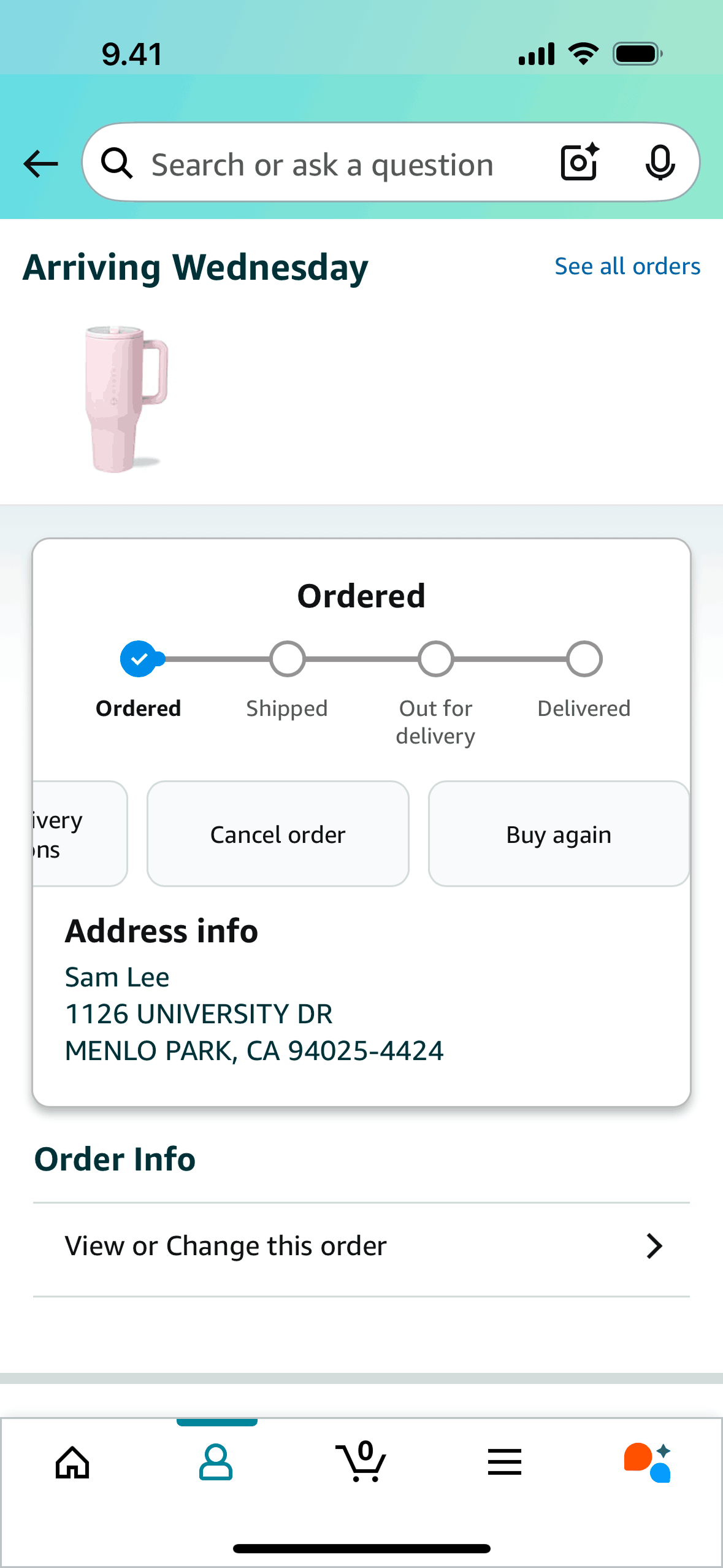This screenshot has width=723, height=1568.
Task: Tap the Delivered progress circle
Action: (583, 658)
